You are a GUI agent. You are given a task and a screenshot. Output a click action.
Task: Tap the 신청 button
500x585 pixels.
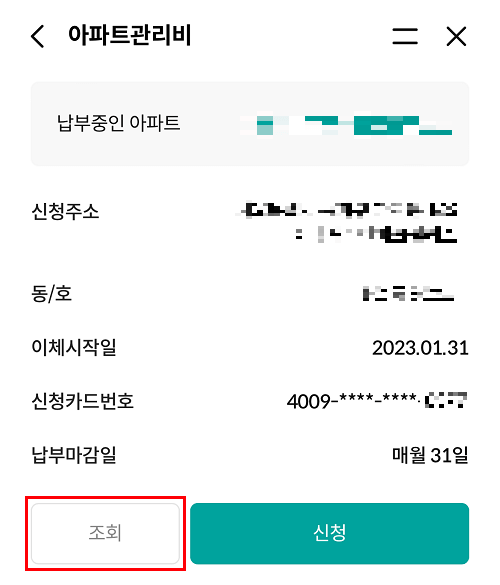tap(329, 533)
